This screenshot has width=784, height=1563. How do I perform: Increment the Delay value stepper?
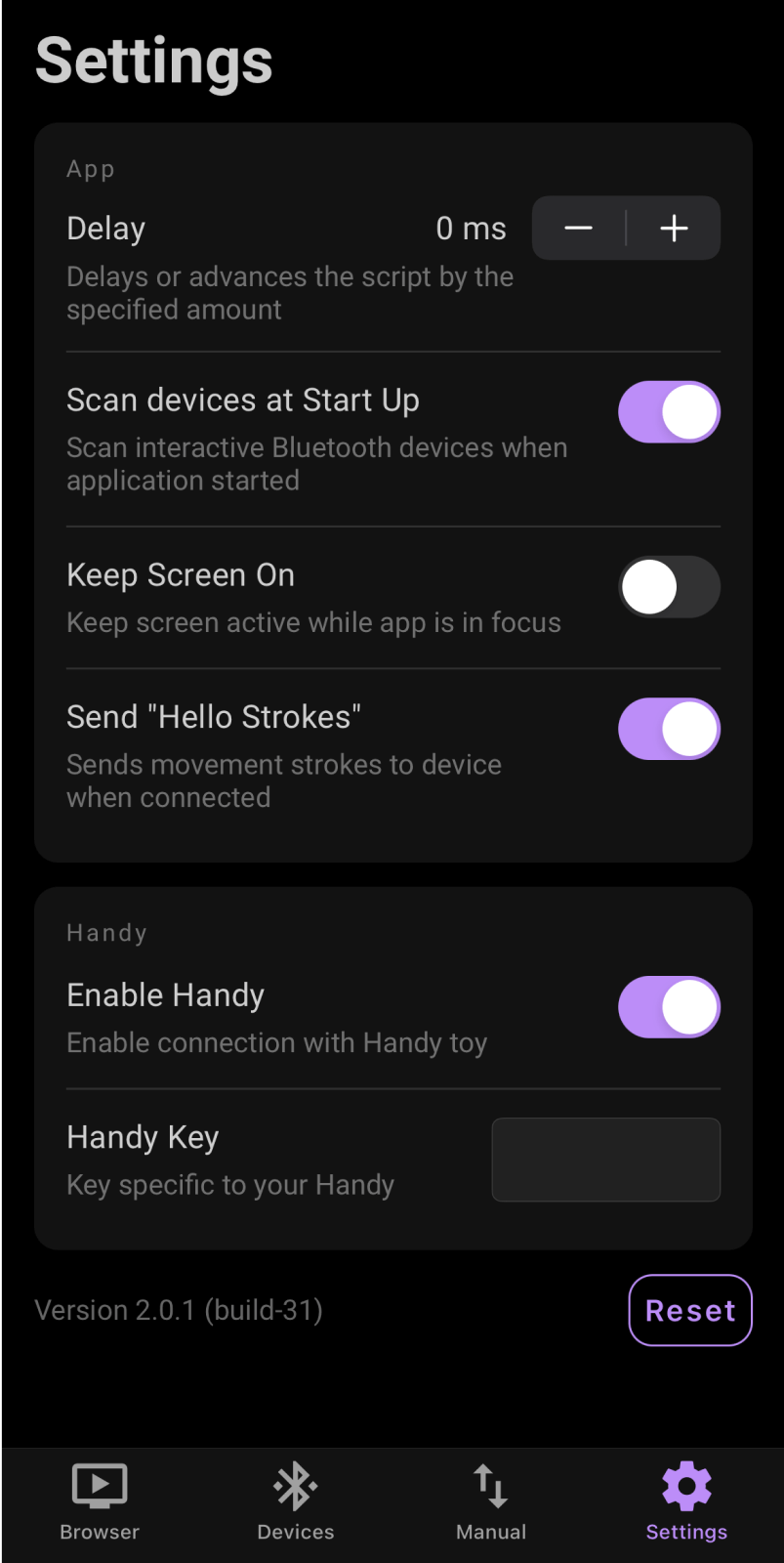(673, 228)
